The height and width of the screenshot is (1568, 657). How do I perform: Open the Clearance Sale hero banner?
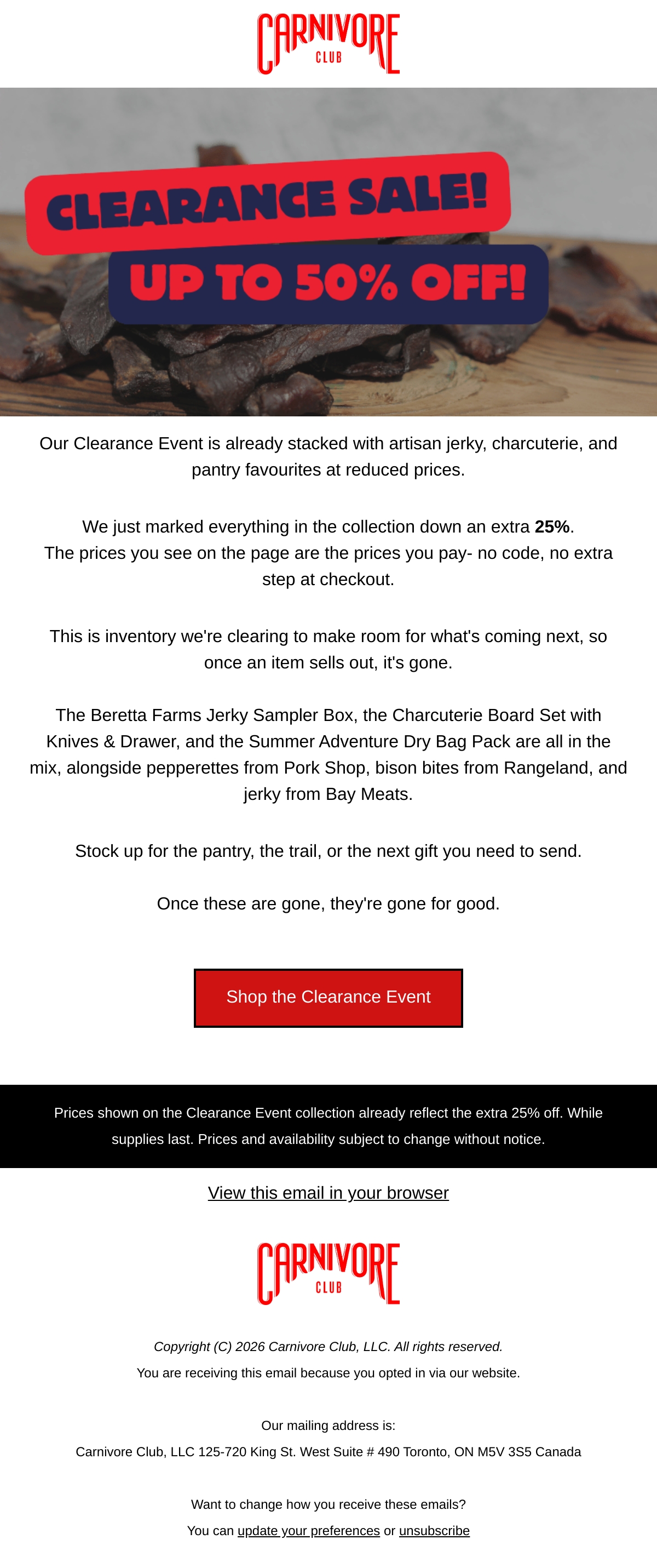[x=328, y=252]
